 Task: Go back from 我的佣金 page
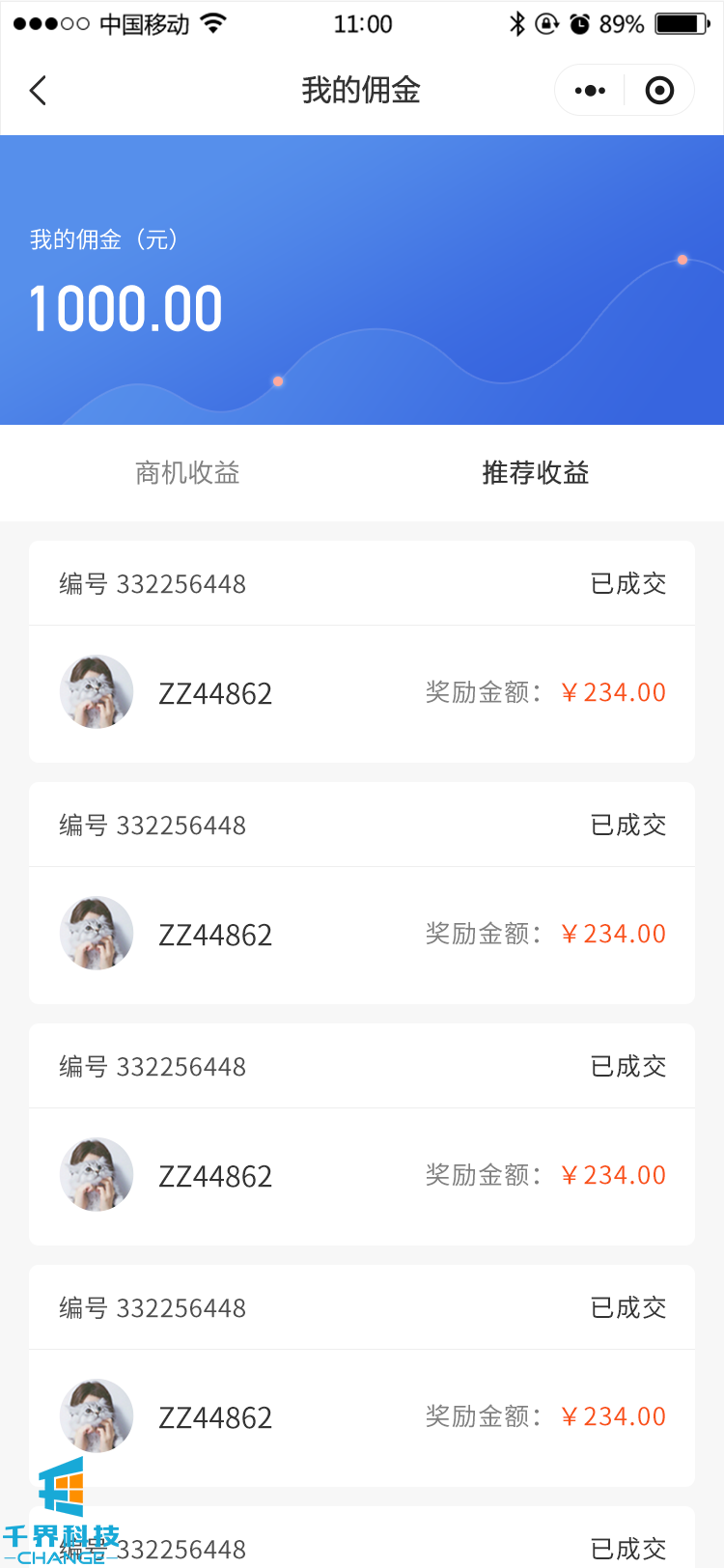tap(39, 91)
